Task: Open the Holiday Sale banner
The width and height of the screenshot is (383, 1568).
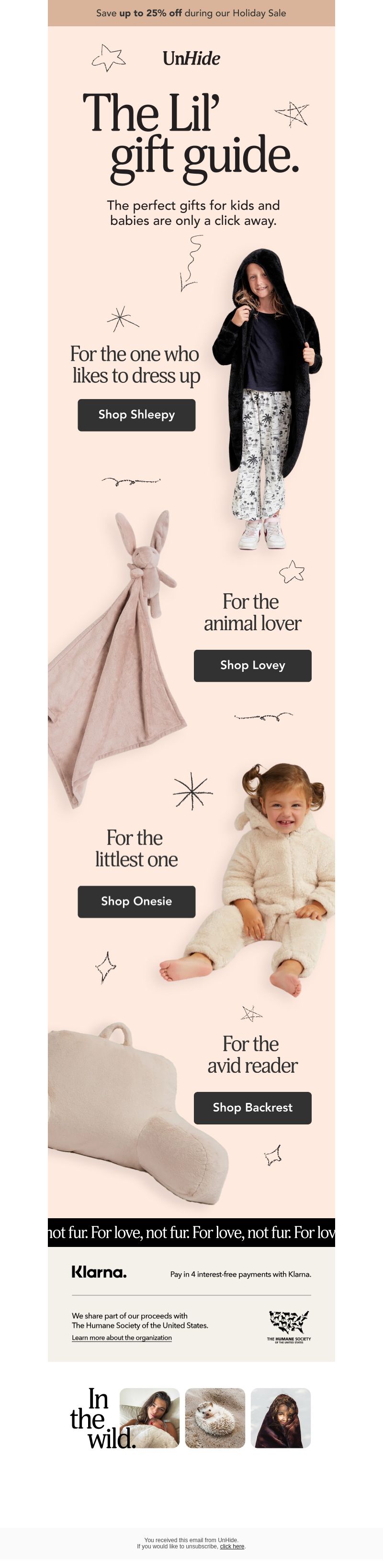Action: click(x=191, y=13)
